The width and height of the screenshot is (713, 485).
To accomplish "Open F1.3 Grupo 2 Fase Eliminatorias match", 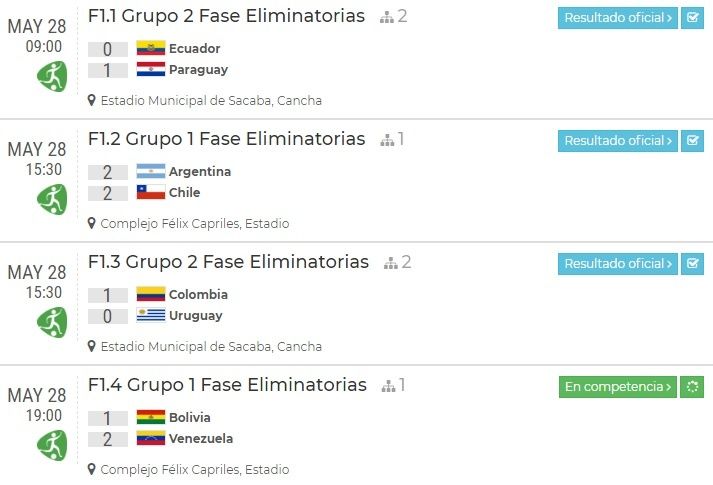I will coord(229,262).
